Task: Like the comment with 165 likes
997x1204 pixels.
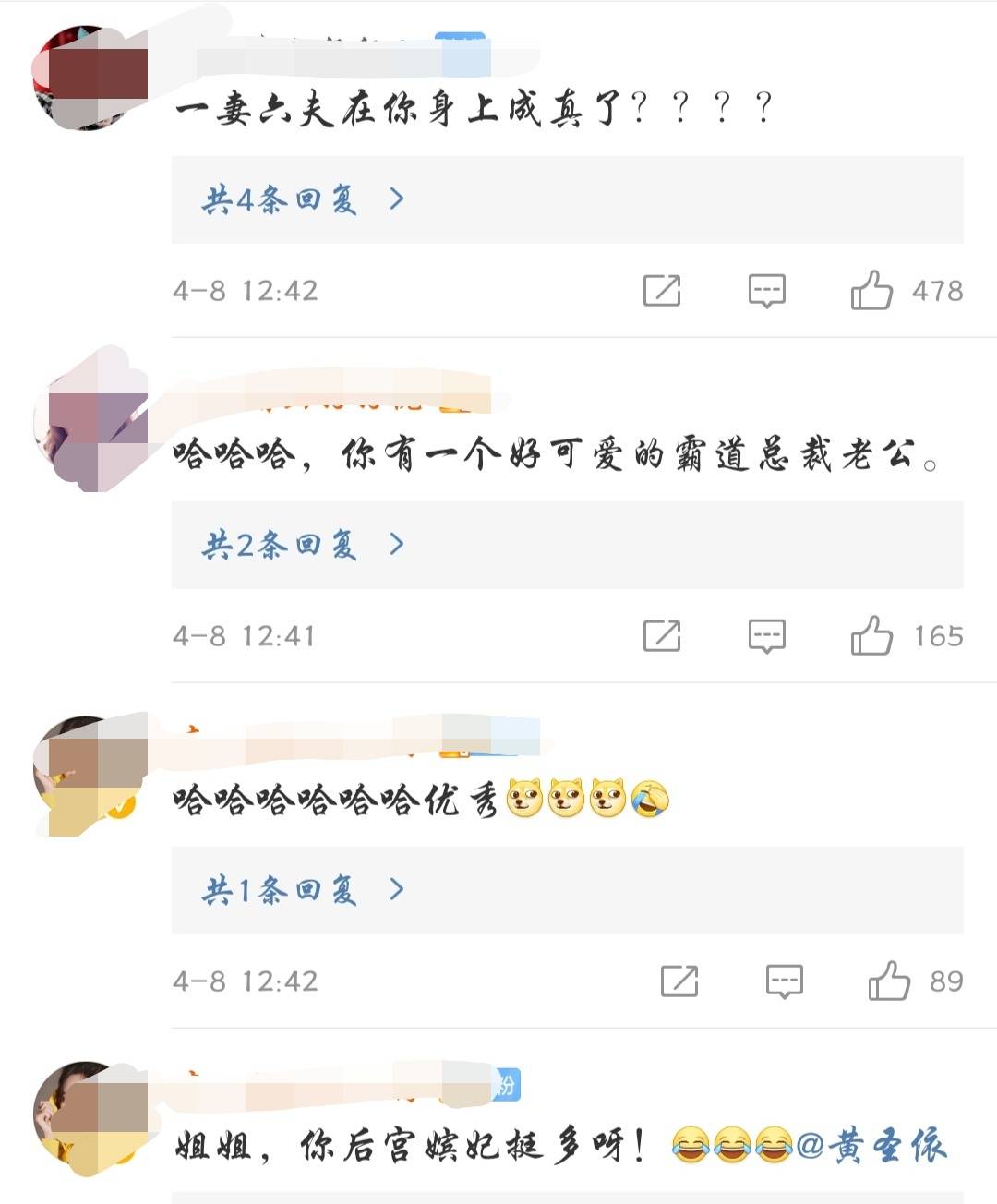Action: point(871,635)
